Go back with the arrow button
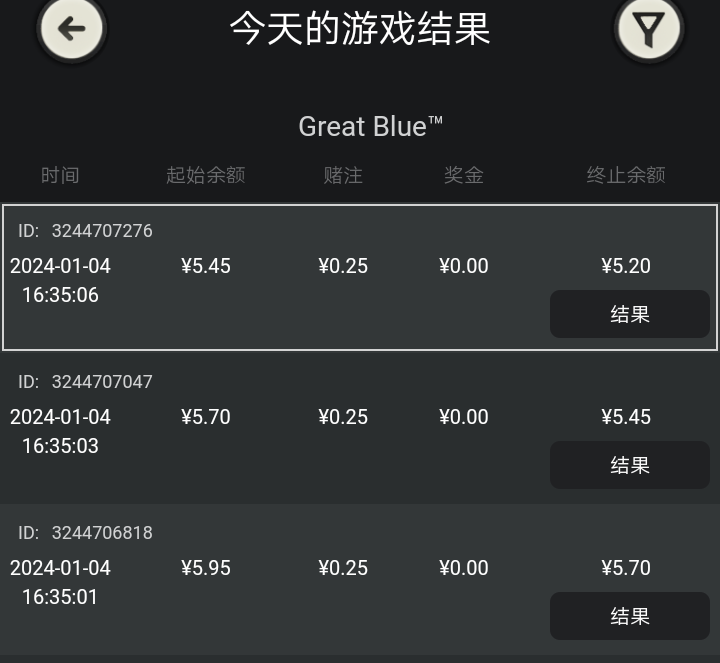 (71, 29)
